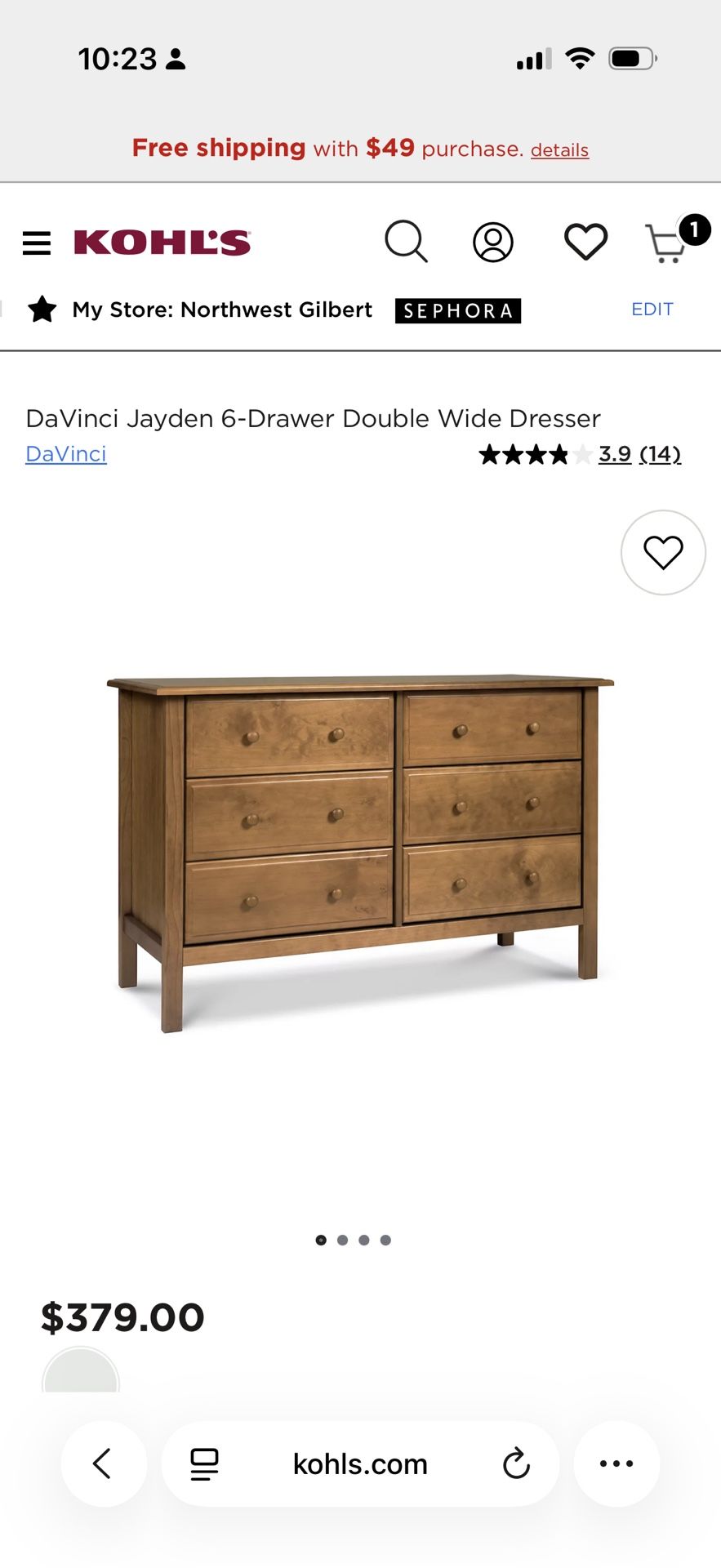Screen dimensions: 721x1568
Task: Select the fourth carousel dot
Action: 385,1239
